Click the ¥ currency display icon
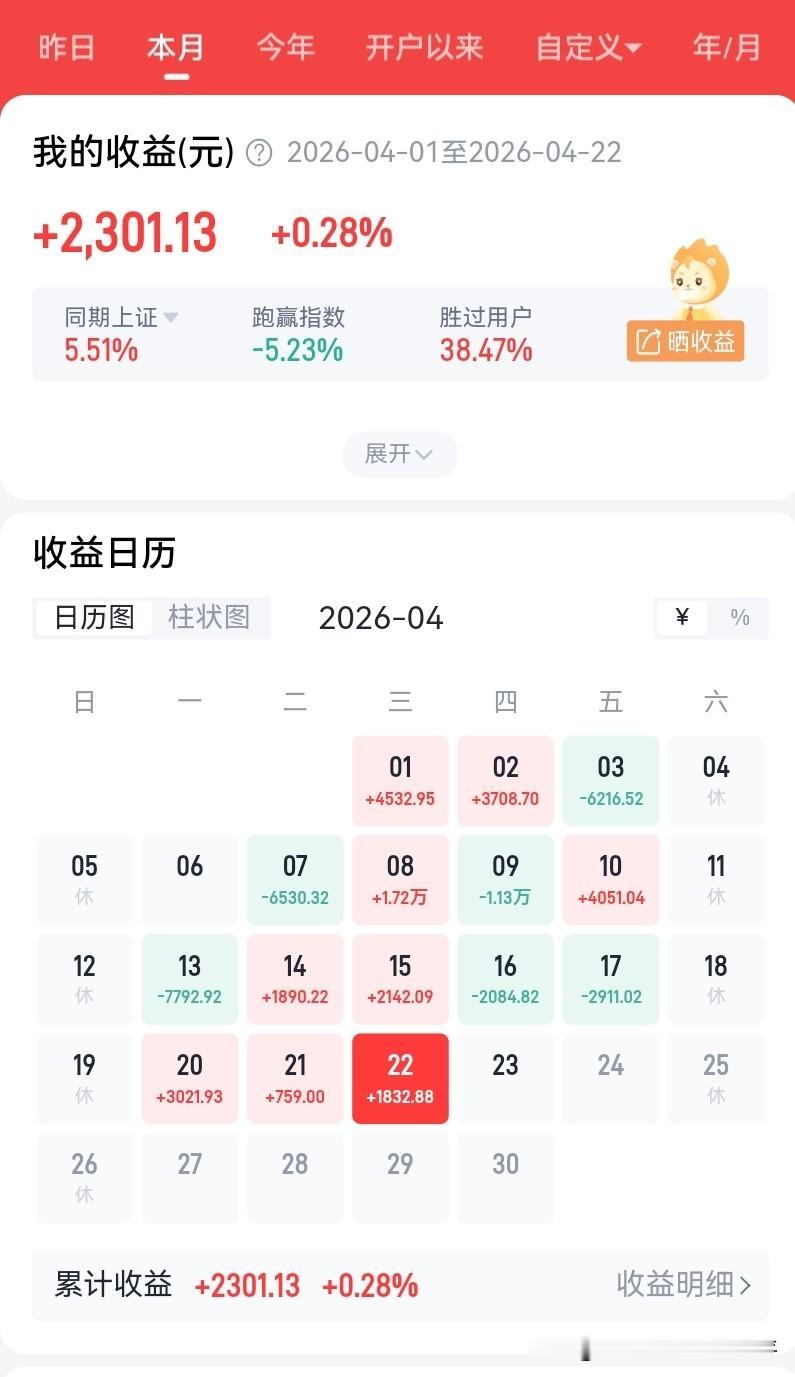The height and width of the screenshot is (1377, 795). click(682, 618)
